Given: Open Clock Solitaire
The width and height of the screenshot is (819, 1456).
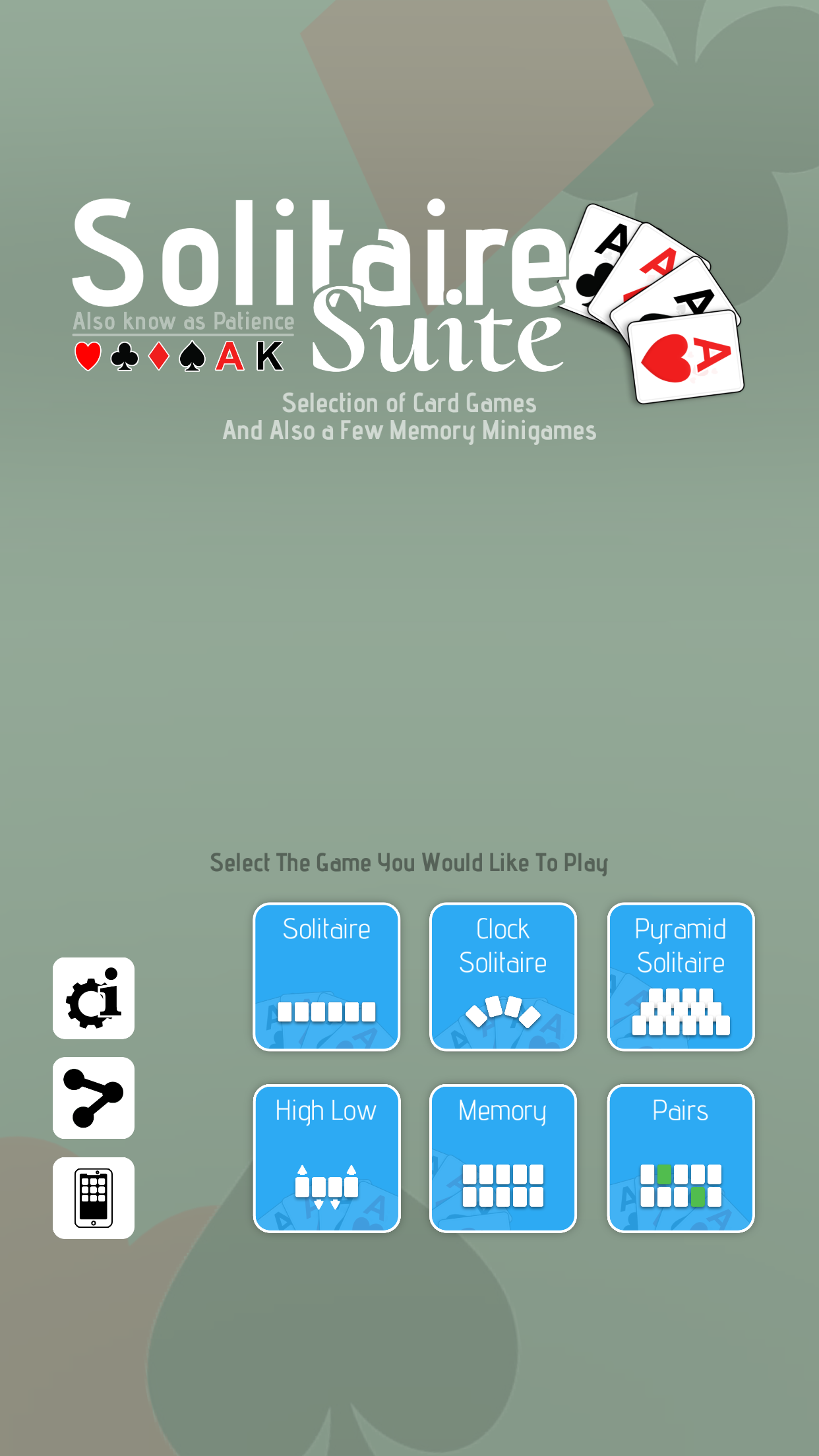Looking at the screenshot, I should (503, 977).
